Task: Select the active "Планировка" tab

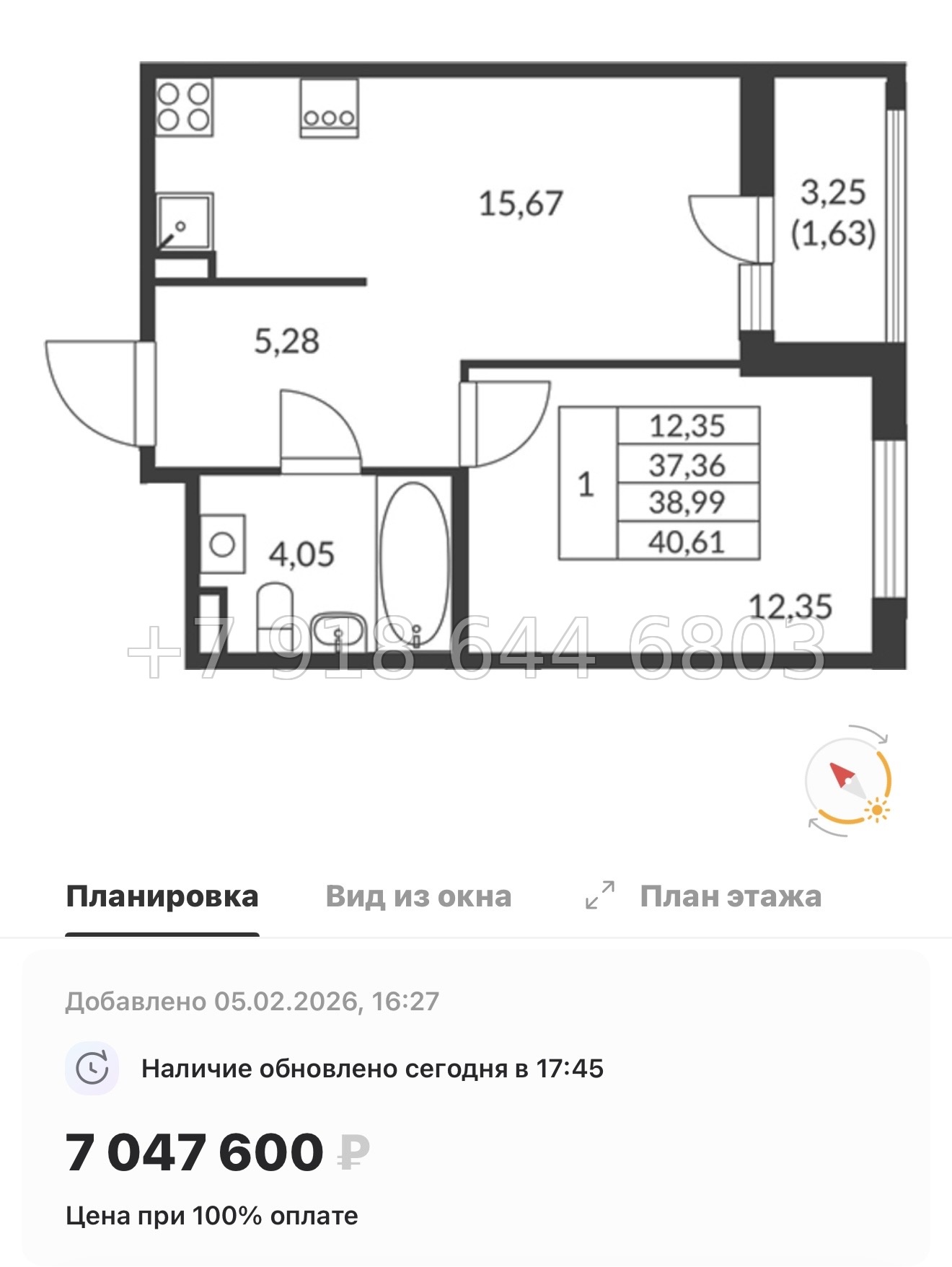Action: pos(160,896)
